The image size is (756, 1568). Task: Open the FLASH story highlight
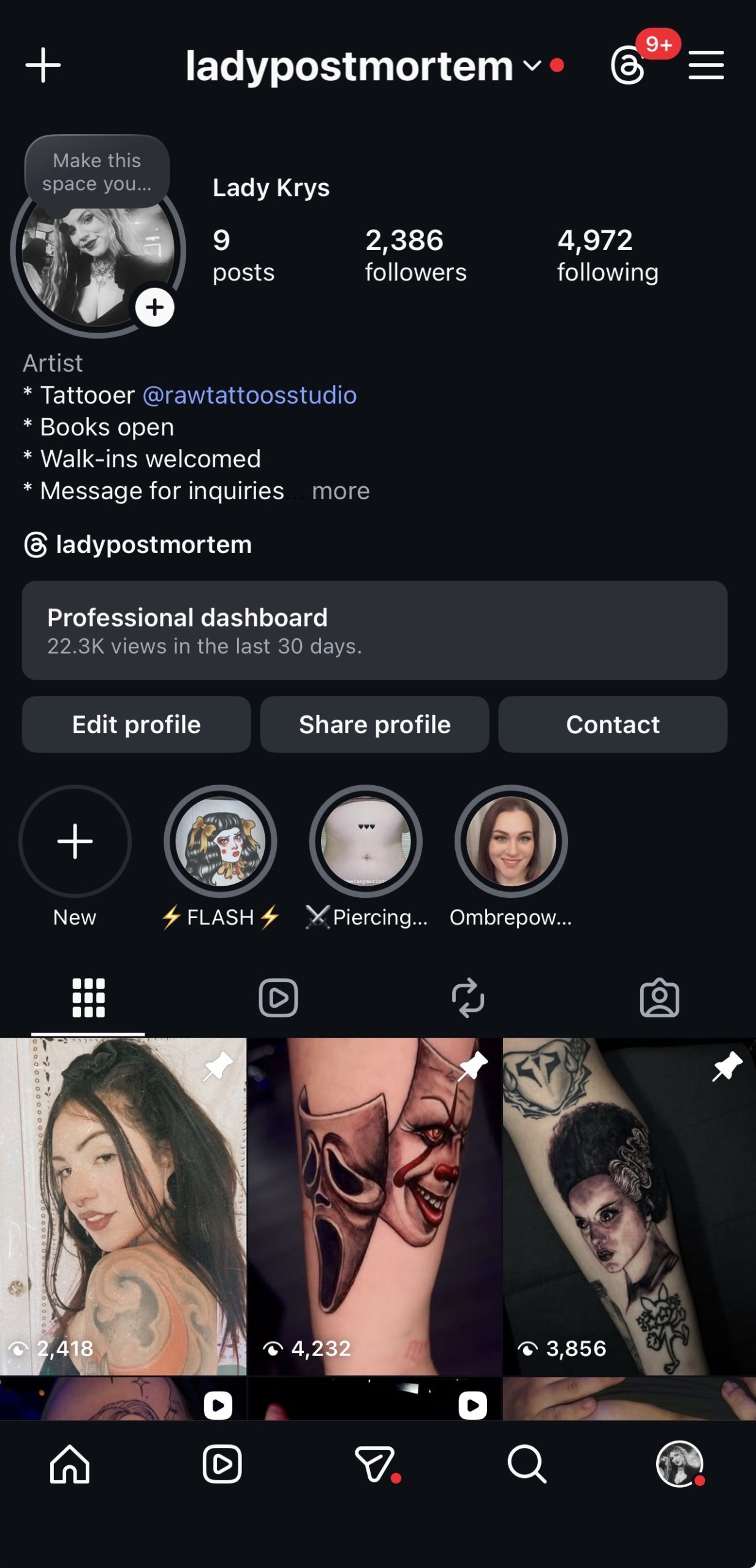[222, 842]
